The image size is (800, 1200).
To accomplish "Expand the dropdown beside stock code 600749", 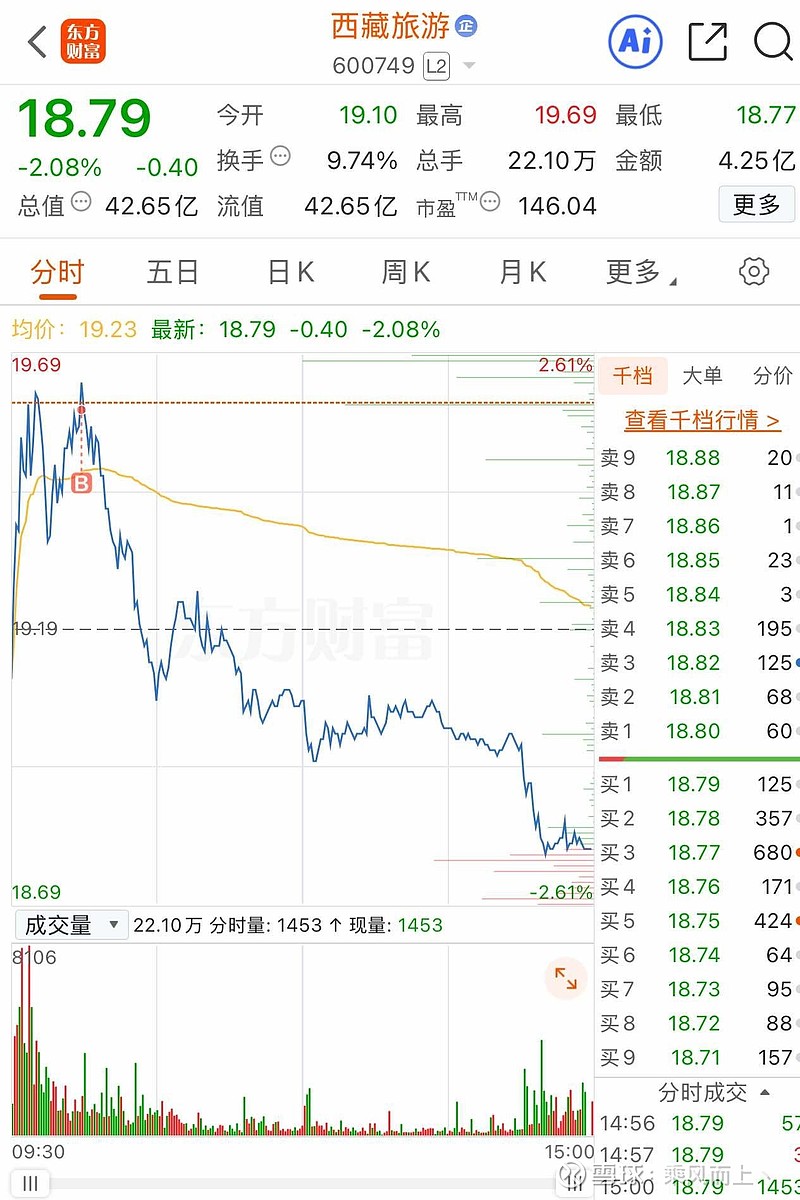I will coord(469,67).
